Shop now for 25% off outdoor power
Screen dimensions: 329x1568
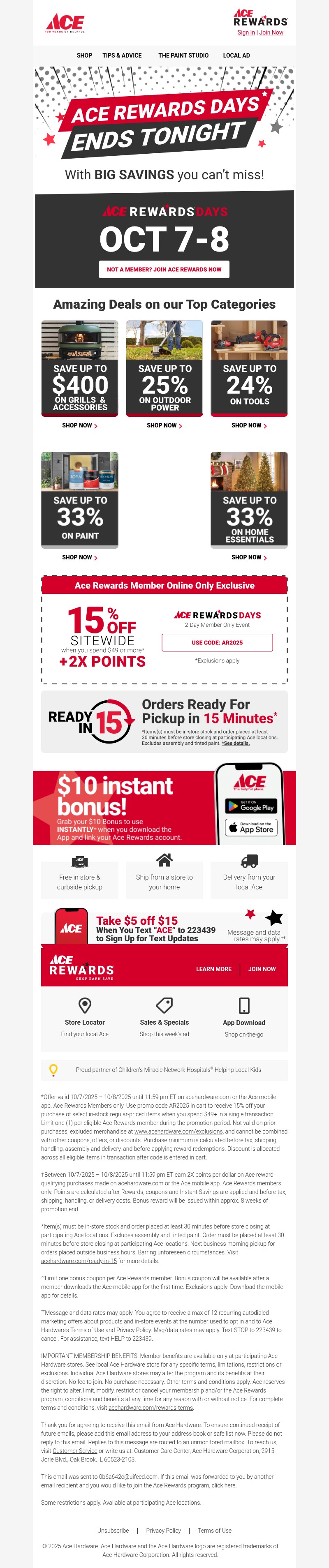[x=164, y=425]
